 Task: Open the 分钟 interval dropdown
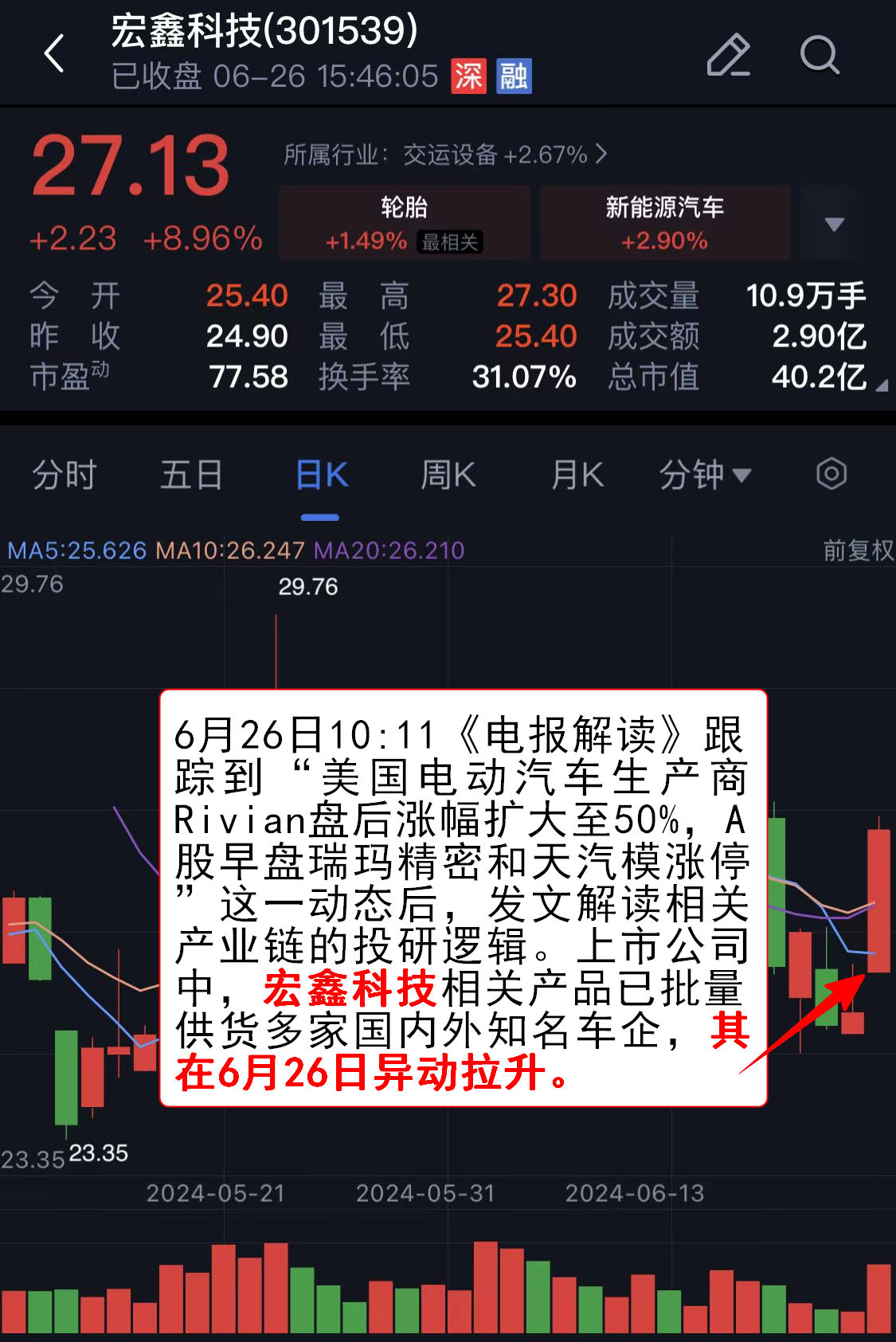tap(705, 475)
